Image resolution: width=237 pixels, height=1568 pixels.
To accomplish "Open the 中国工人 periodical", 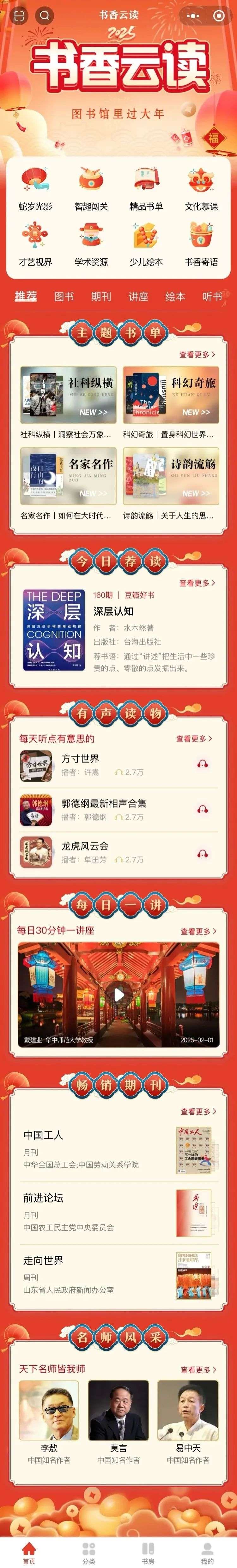I will pos(43,1135).
